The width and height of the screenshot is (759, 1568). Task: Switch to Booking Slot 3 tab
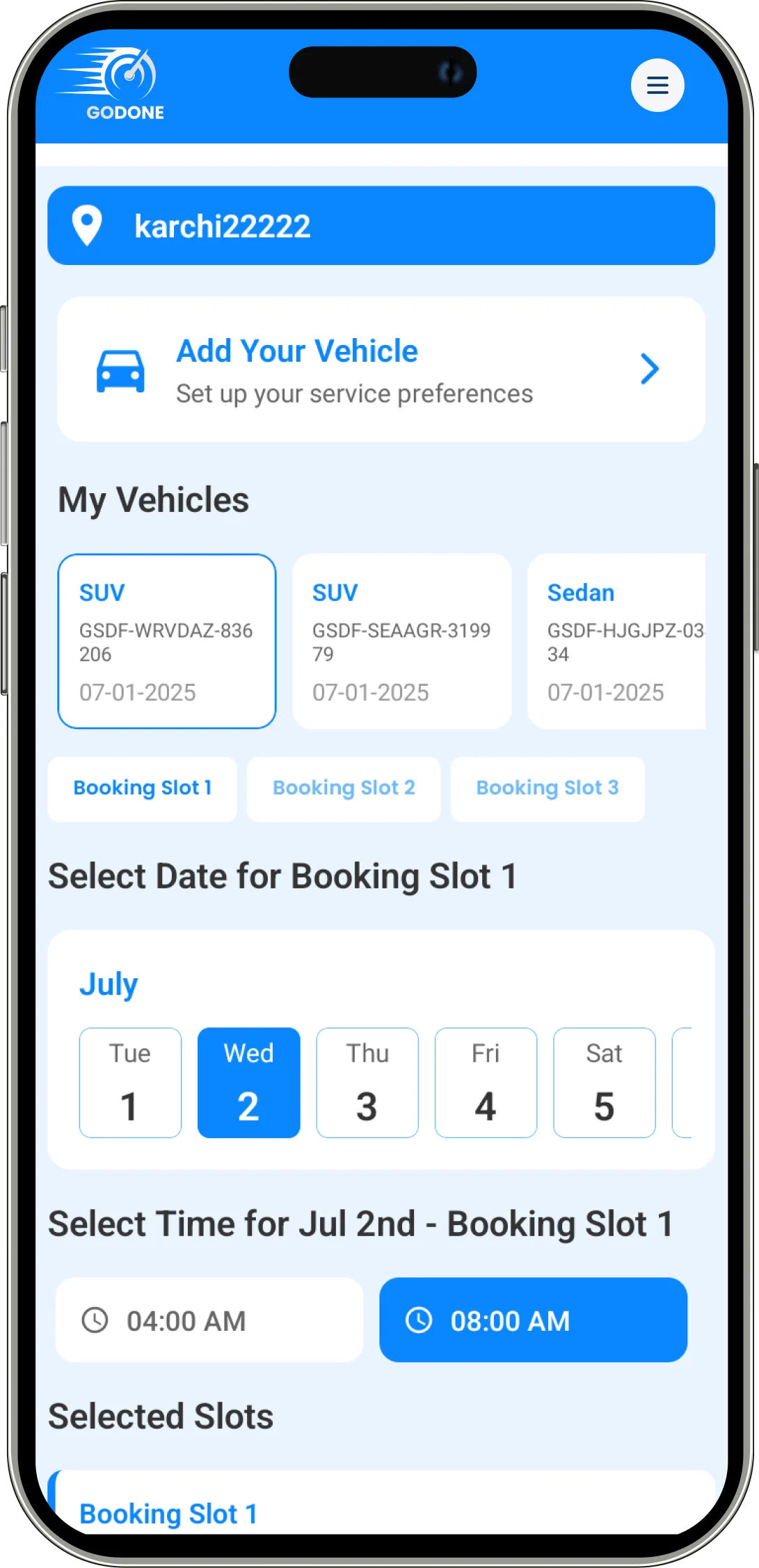[547, 789]
